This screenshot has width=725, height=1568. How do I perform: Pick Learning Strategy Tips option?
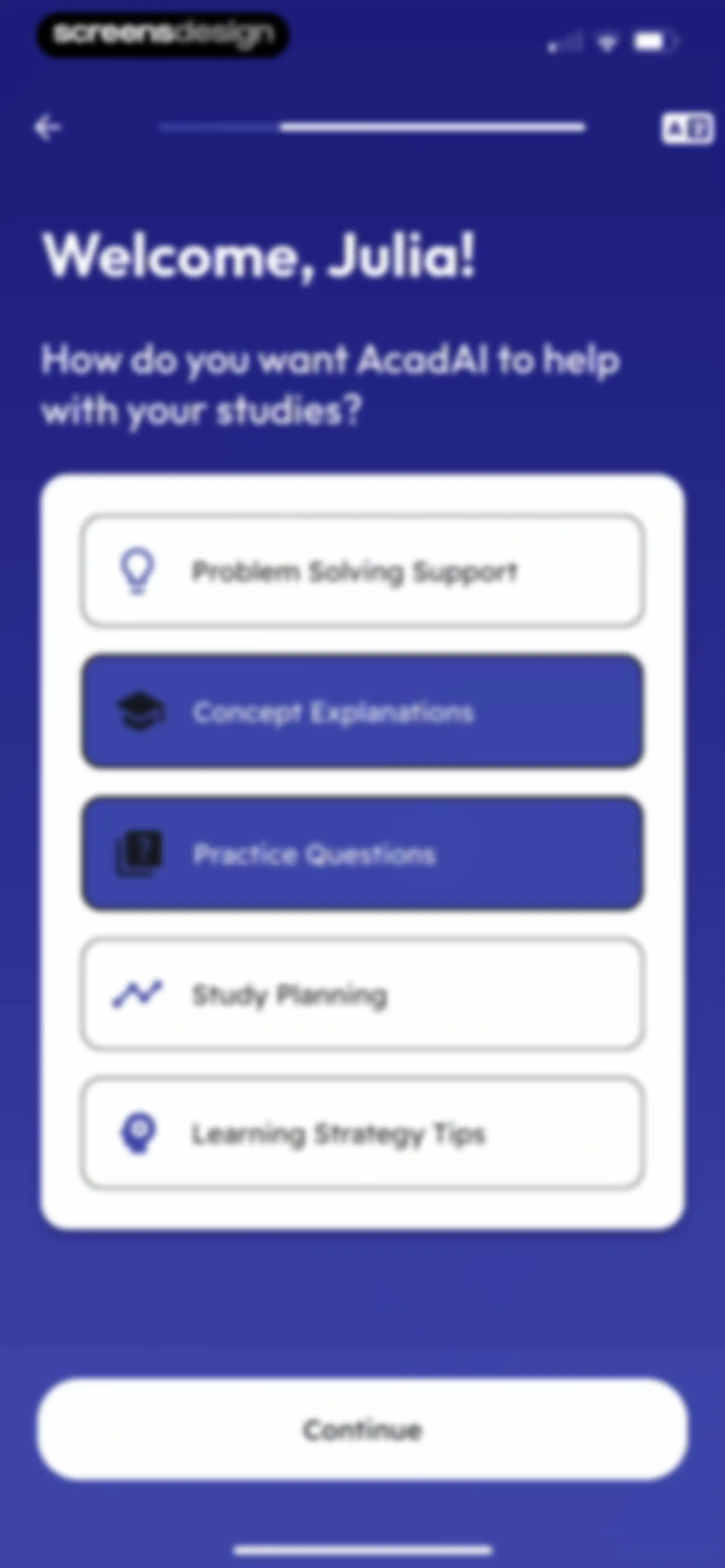pyautogui.click(x=363, y=1134)
